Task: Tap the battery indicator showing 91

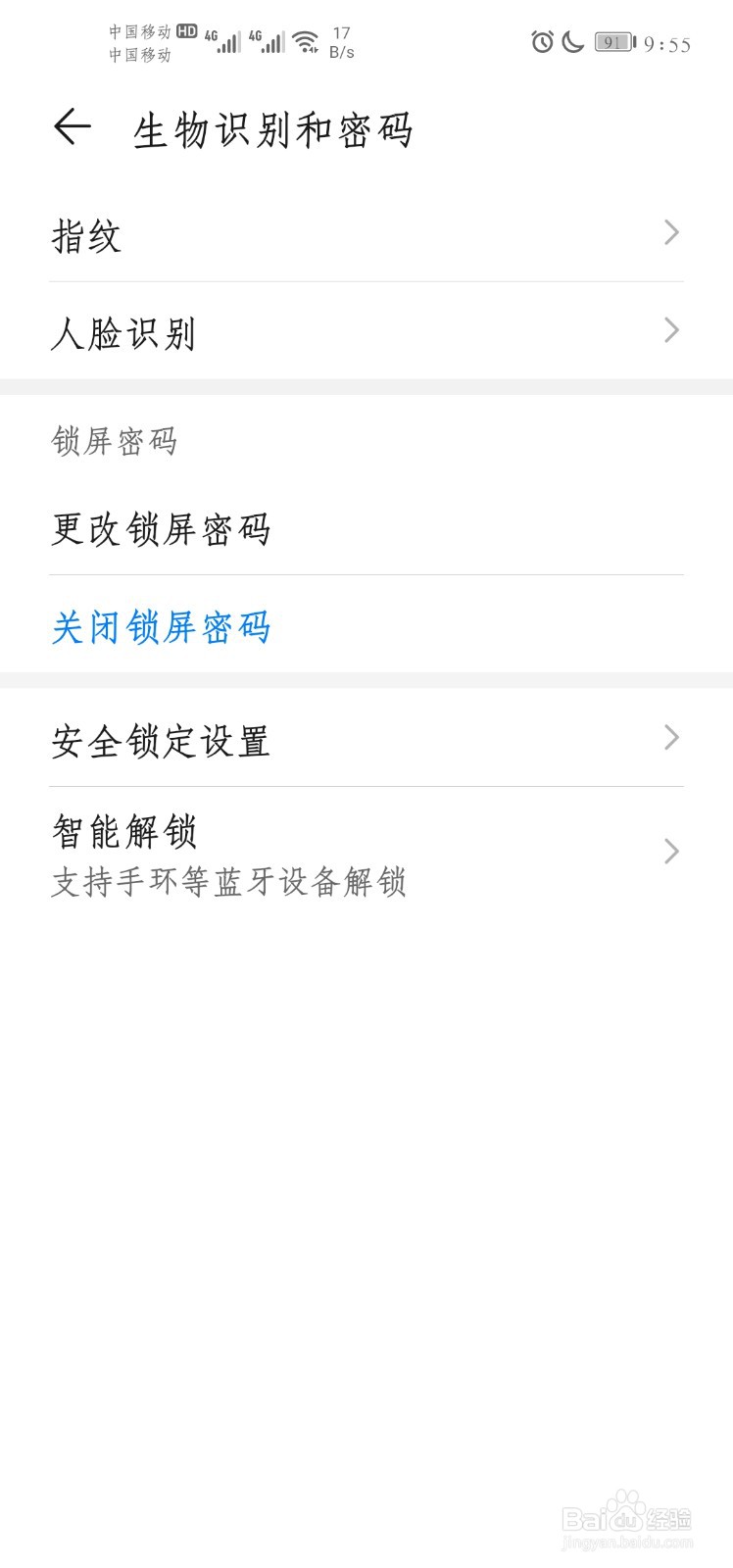Action: (x=612, y=43)
